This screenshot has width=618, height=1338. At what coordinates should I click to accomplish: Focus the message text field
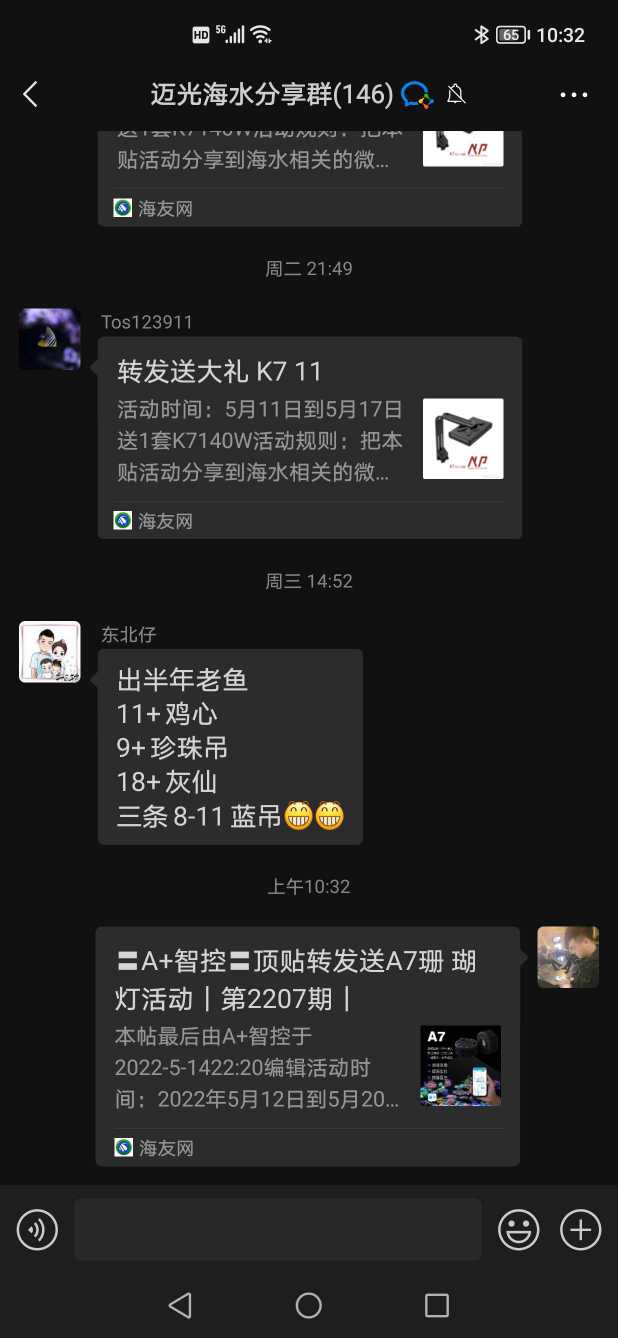(x=277, y=1229)
